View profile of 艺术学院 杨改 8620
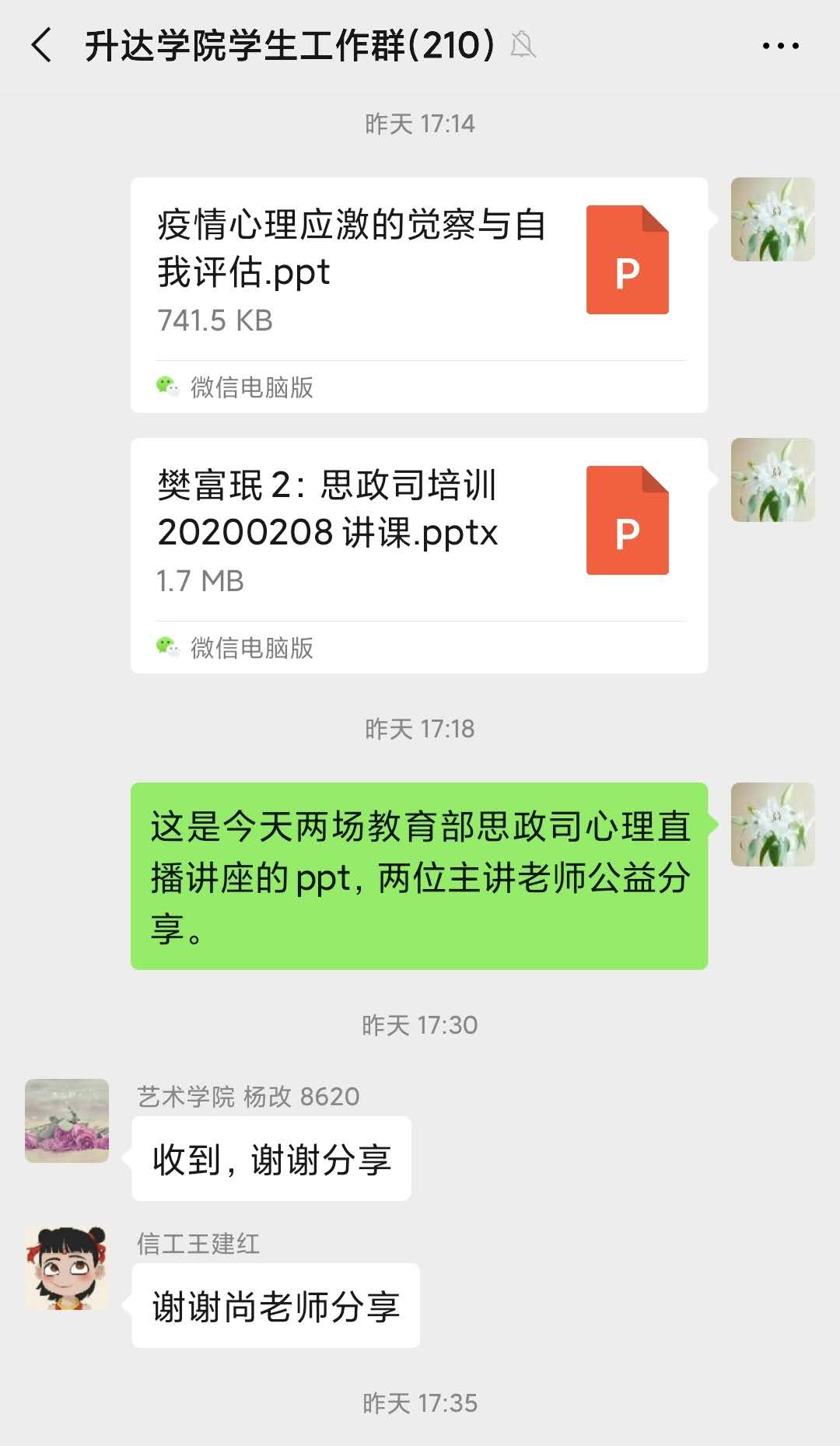Image resolution: width=840 pixels, height=1446 pixels. (x=67, y=1120)
